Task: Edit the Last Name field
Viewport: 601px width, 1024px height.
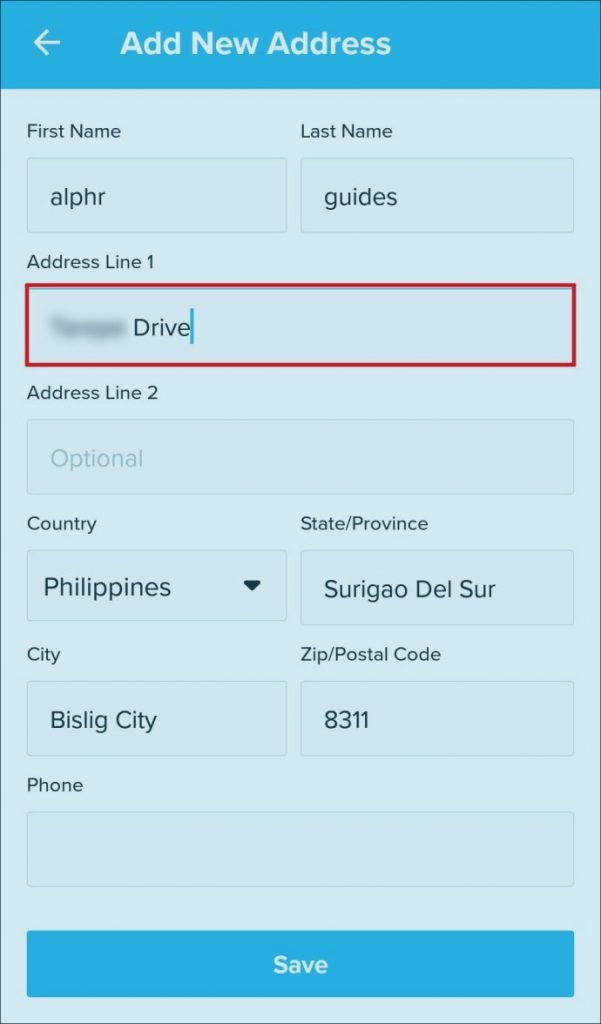Action: tap(436, 196)
